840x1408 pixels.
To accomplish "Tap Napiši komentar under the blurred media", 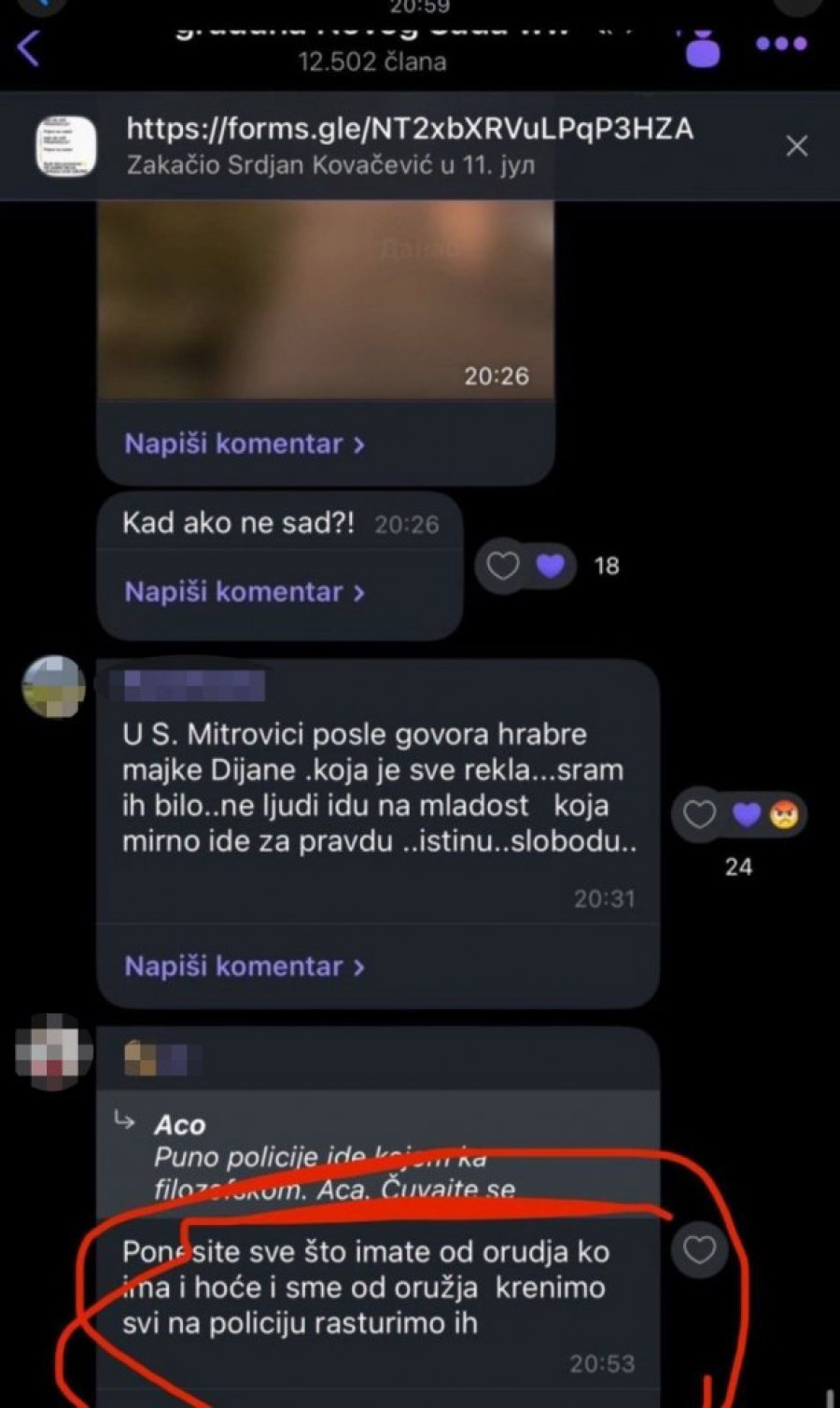I will click(x=245, y=444).
